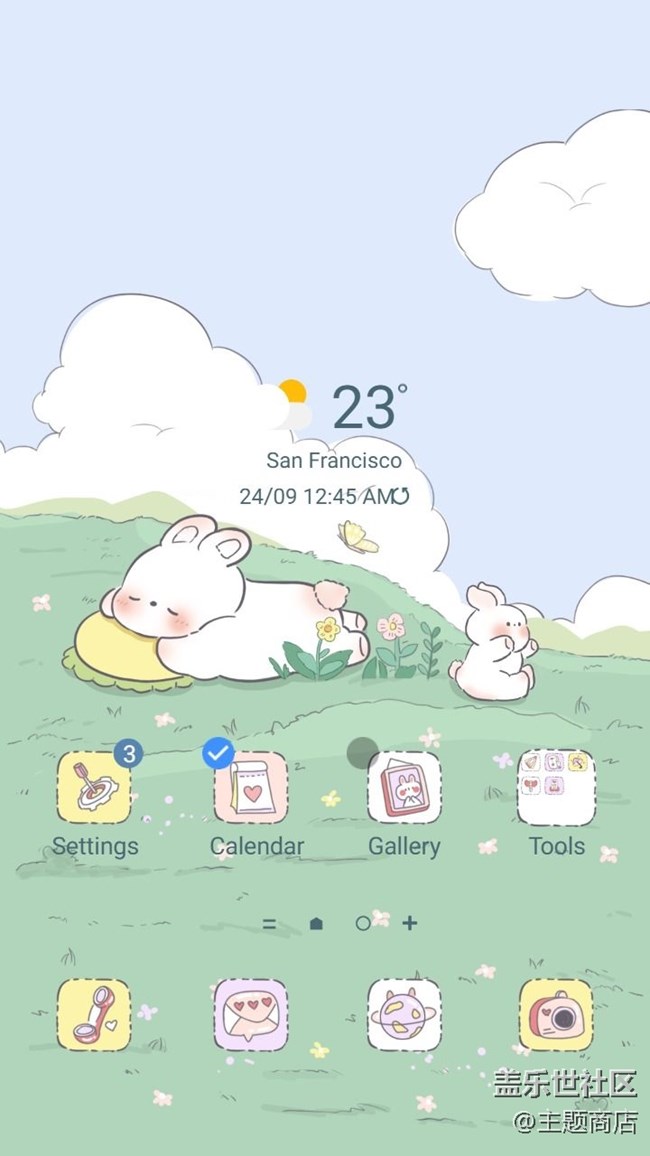Launch the Internet browser planet icon
650x1156 pixels.
(404, 1015)
